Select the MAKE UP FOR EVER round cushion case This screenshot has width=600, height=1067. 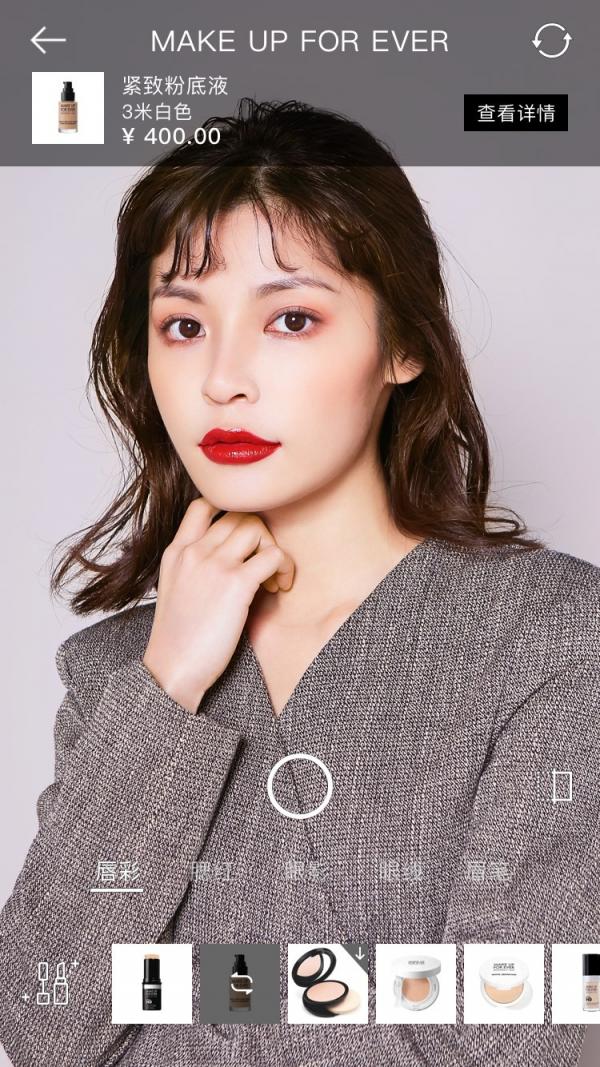point(504,983)
